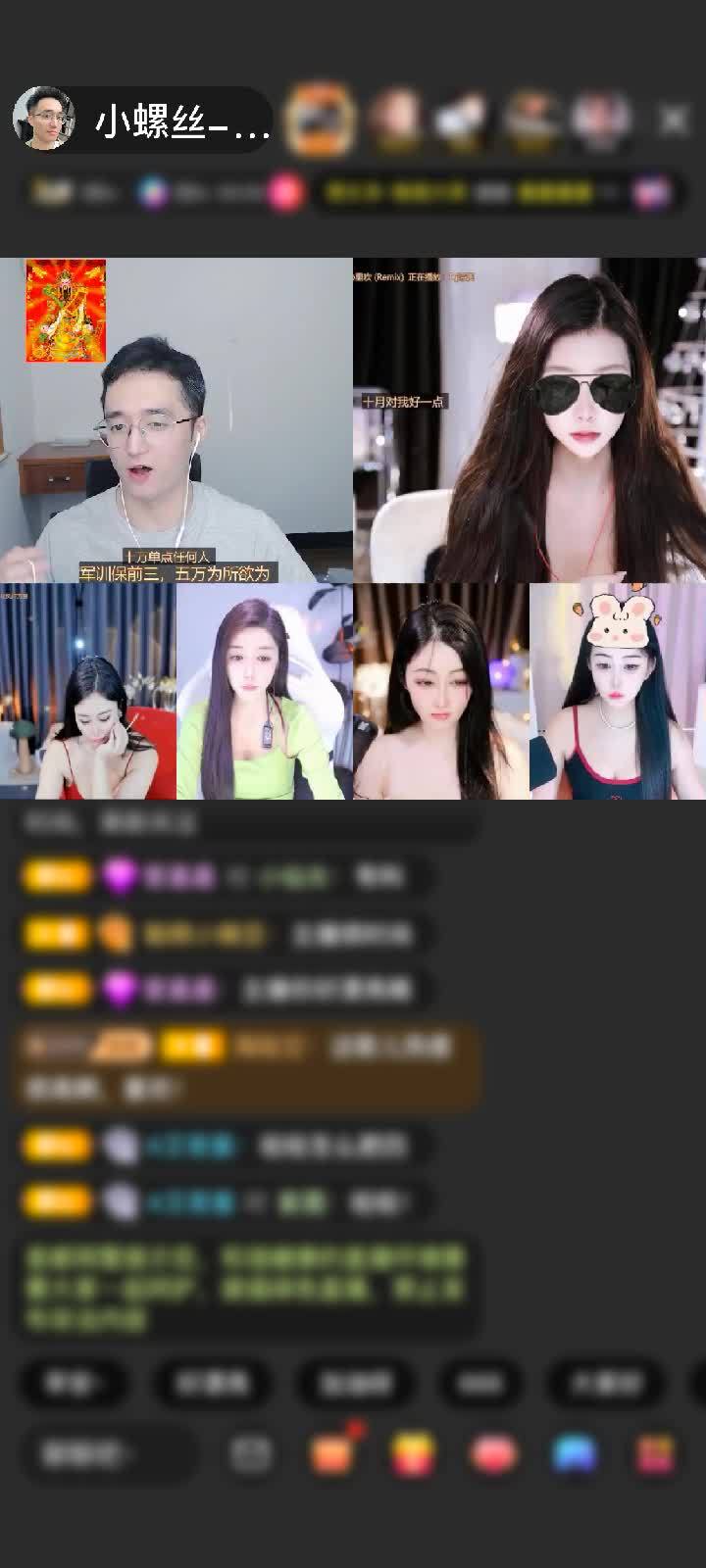Close the live stream with X
The height and width of the screenshot is (1568, 706).
point(673,121)
